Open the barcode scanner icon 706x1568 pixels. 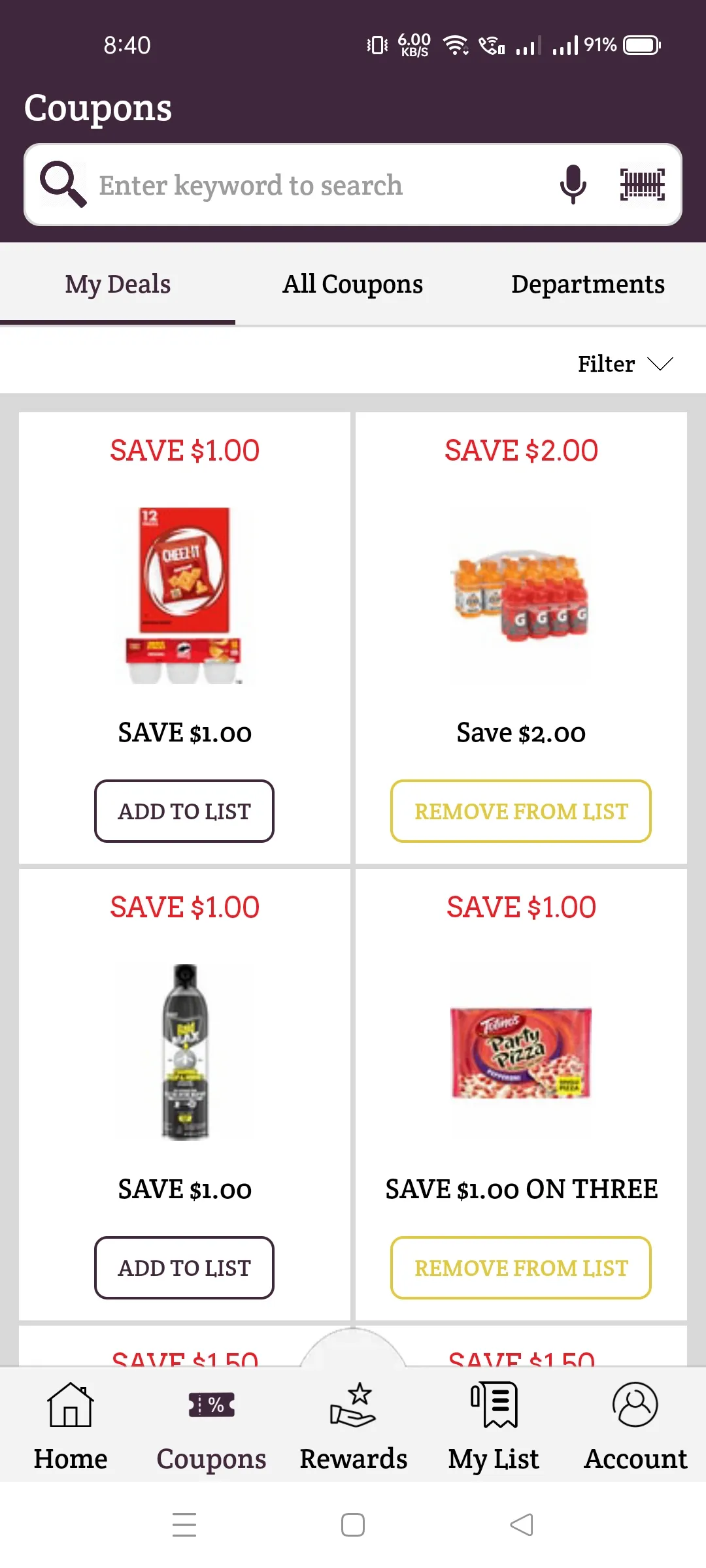pos(641,184)
